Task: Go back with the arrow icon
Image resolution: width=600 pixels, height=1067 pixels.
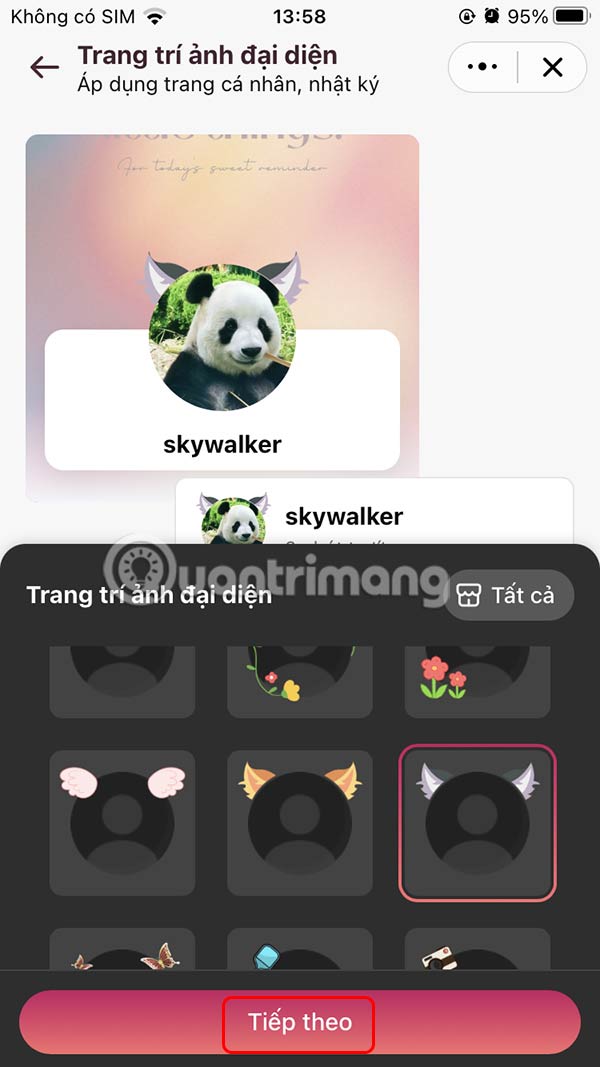Action: [x=45, y=68]
